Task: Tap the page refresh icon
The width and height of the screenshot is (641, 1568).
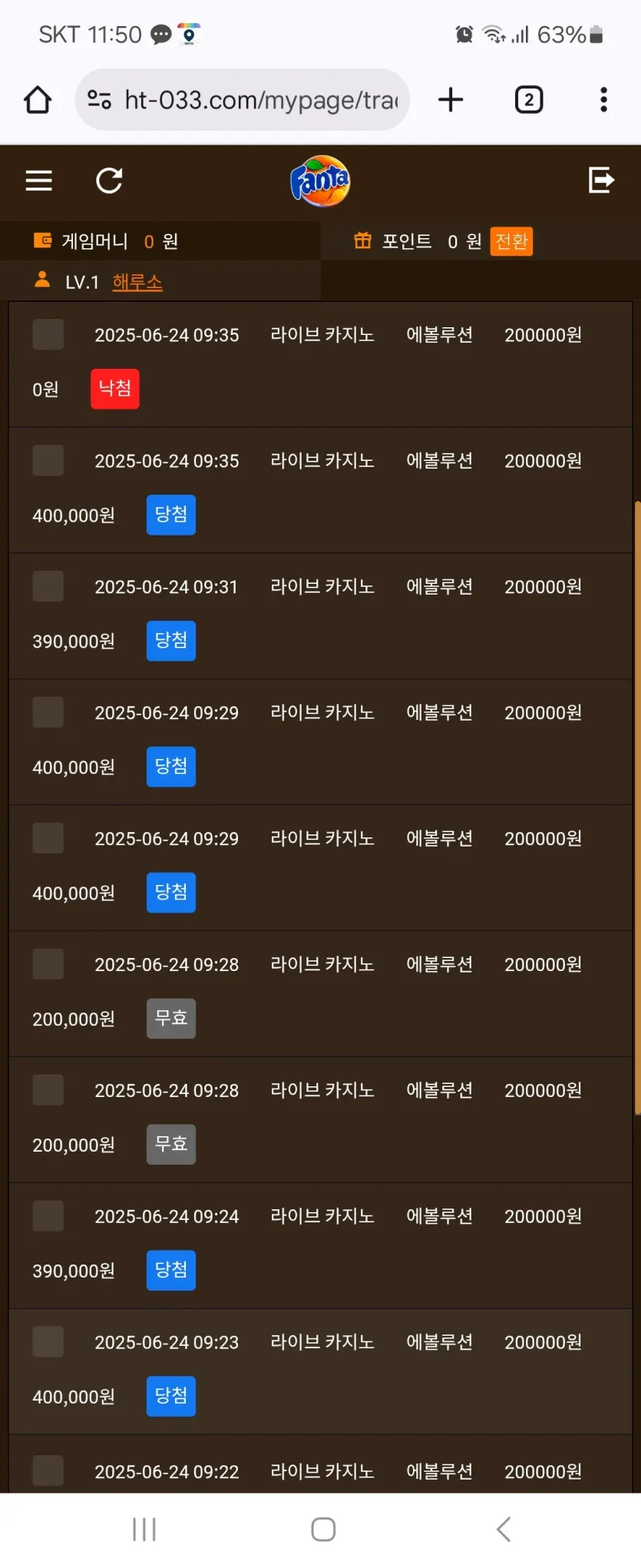Action: pyautogui.click(x=109, y=181)
